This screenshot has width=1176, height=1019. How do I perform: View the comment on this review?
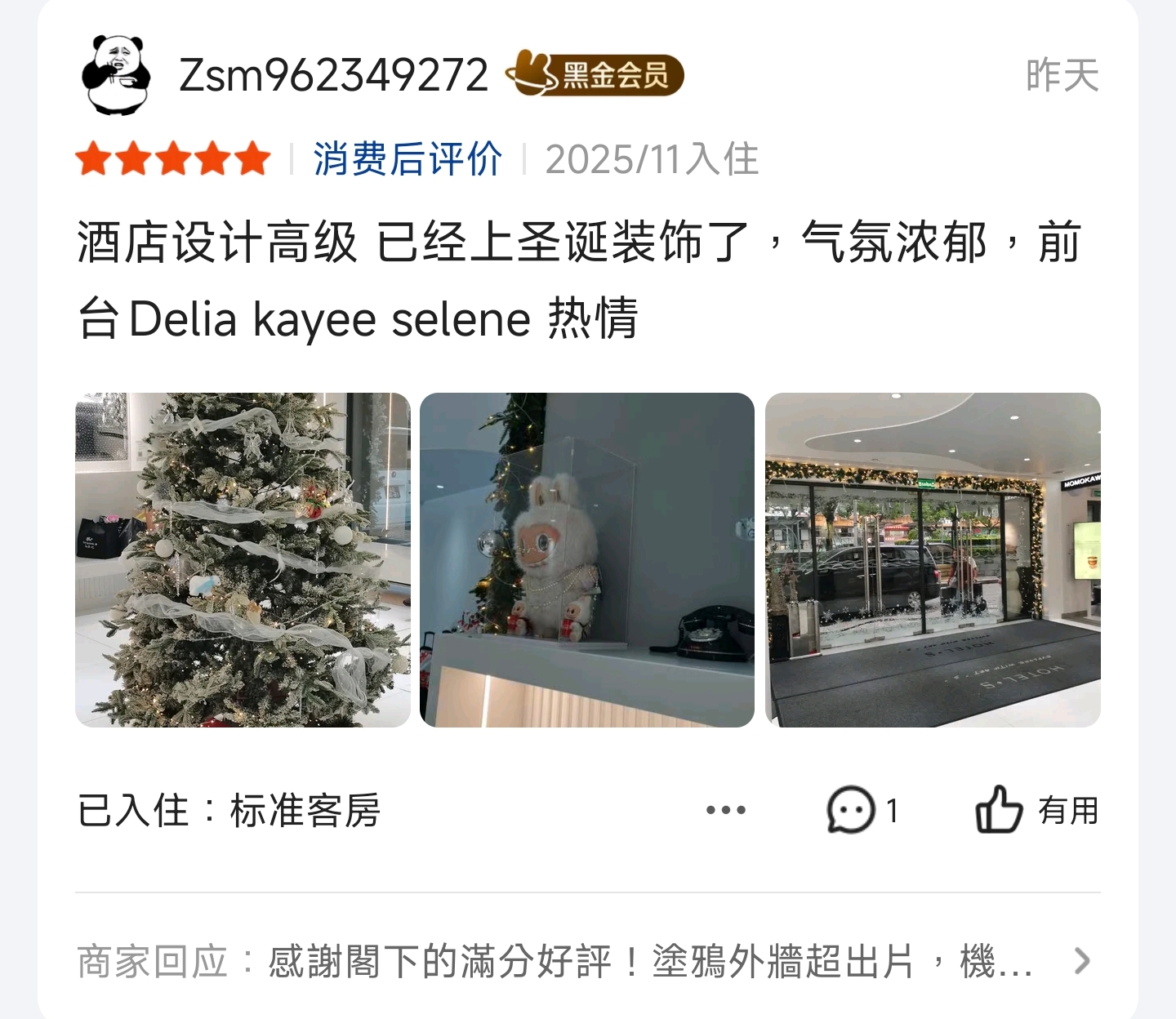click(862, 810)
